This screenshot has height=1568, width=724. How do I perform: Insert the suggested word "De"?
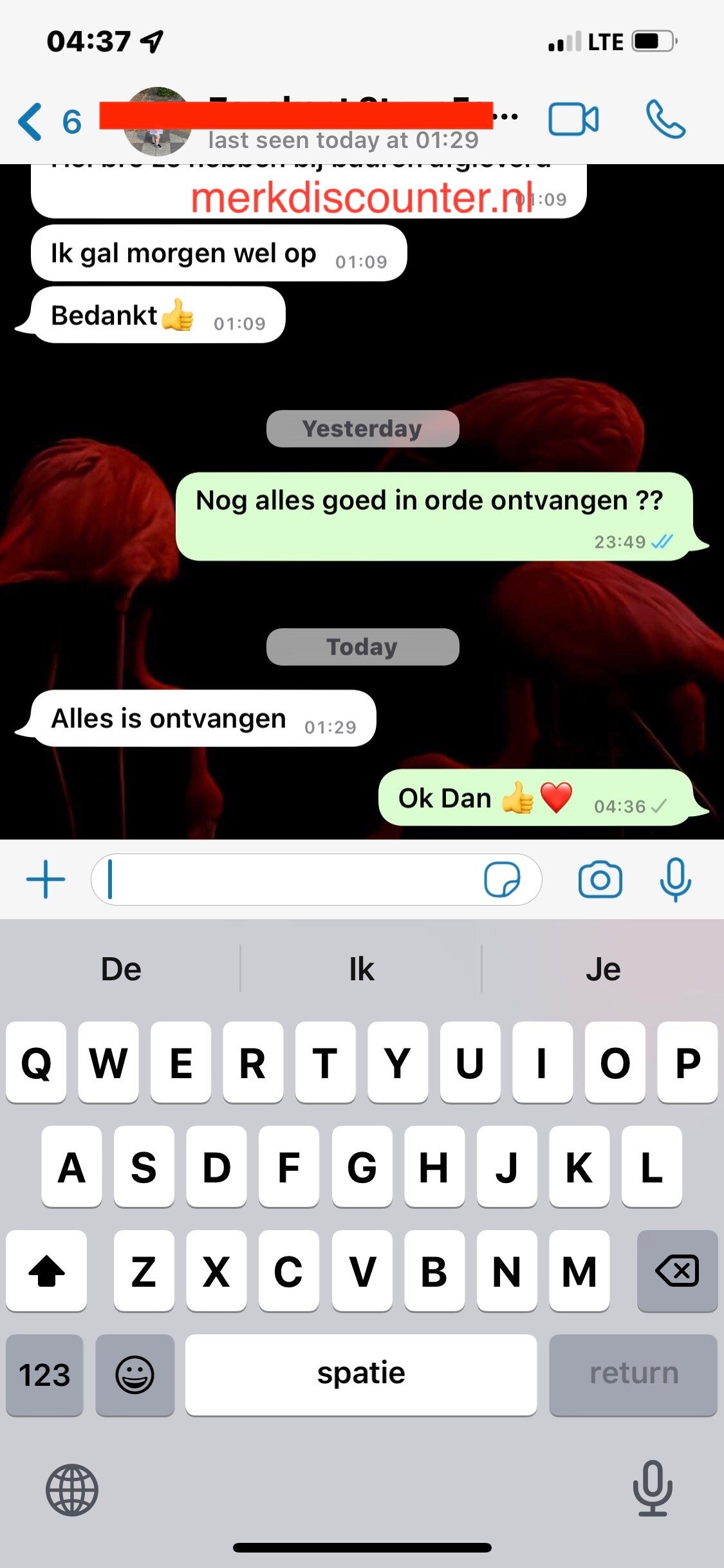(121, 969)
